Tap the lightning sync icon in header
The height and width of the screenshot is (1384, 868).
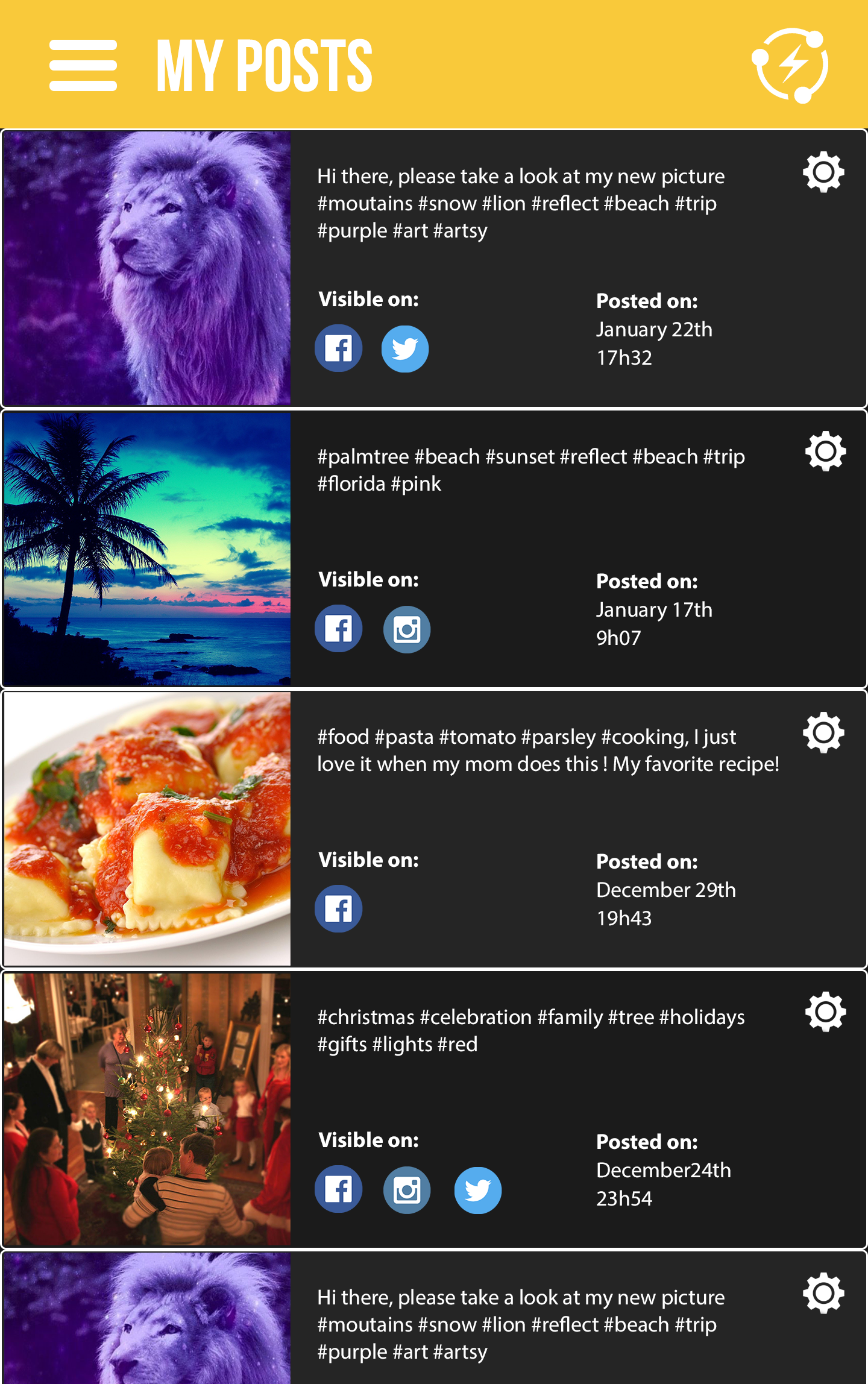point(790,65)
